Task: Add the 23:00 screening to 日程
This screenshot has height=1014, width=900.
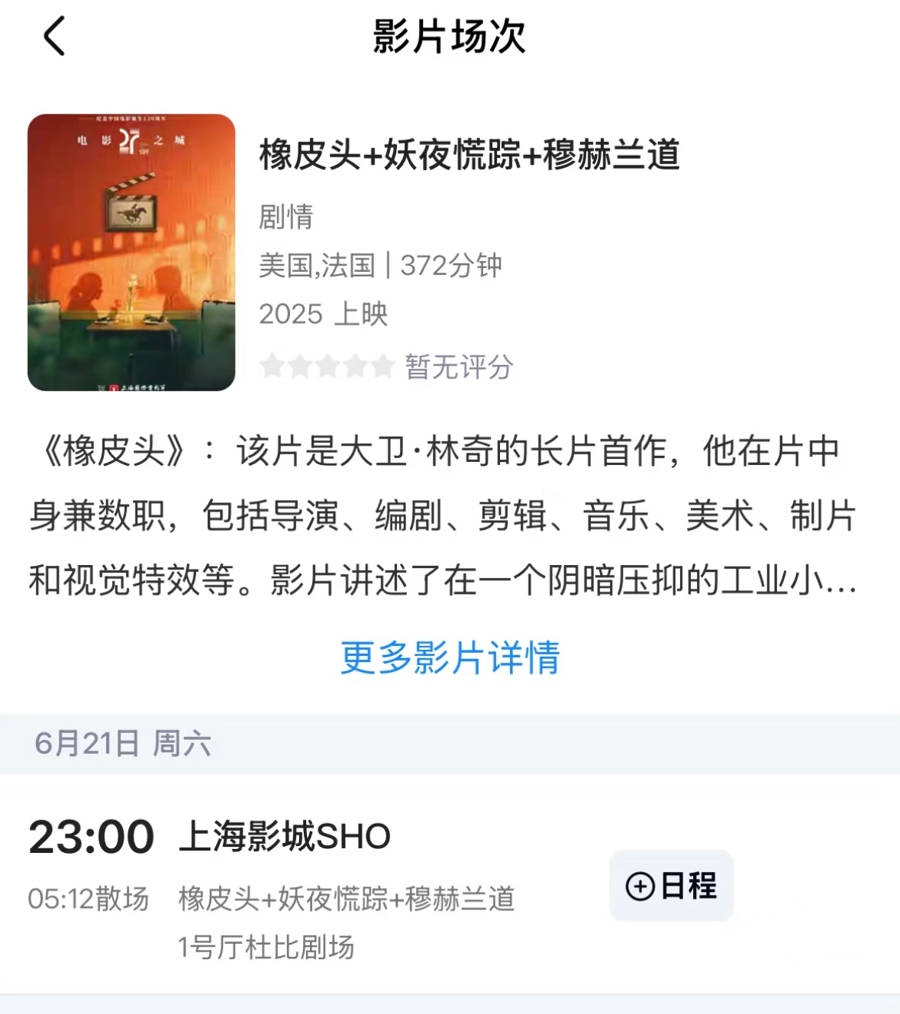Action: (671, 886)
